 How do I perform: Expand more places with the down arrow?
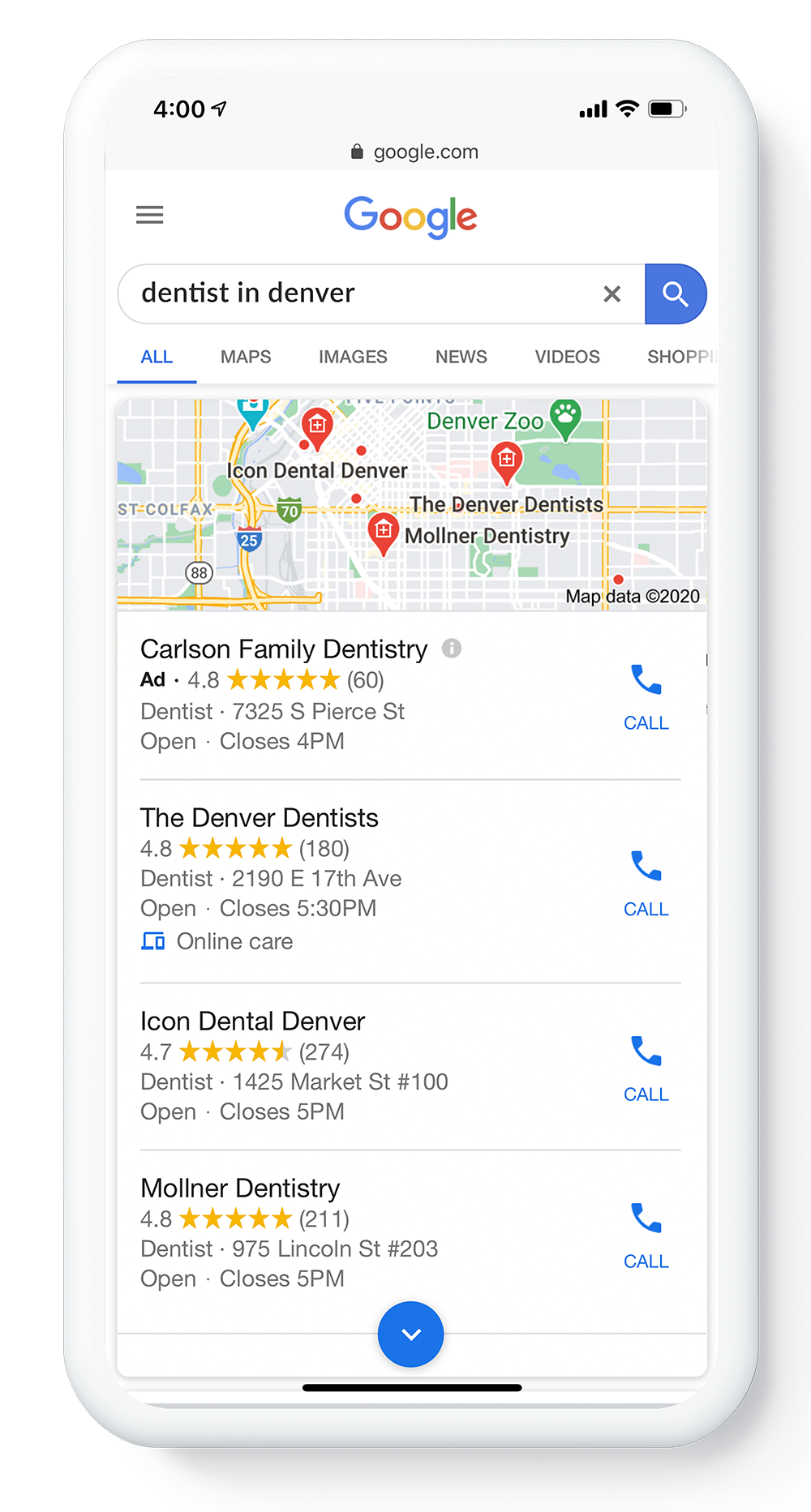coord(410,1334)
